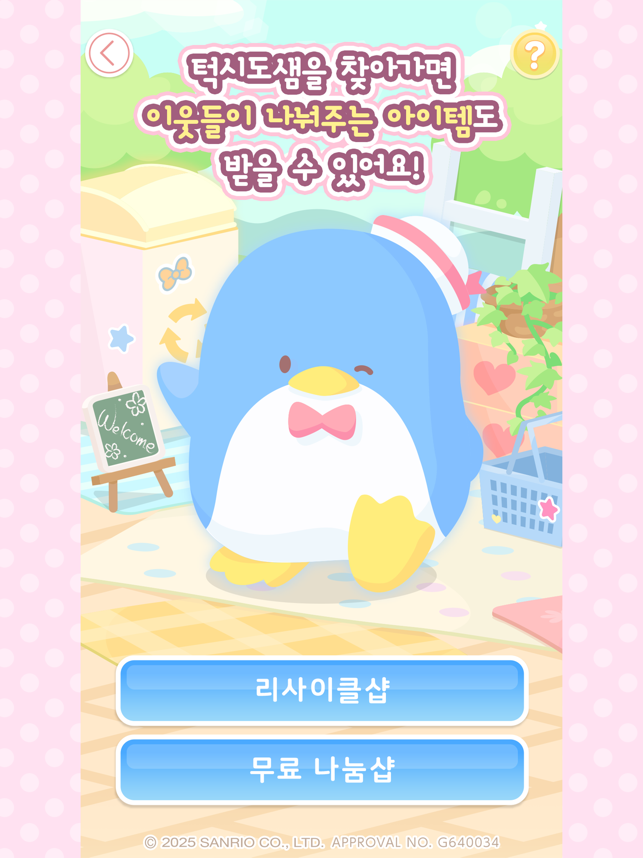Go back with the arrow icon
The height and width of the screenshot is (858, 643).
(x=110, y=54)
